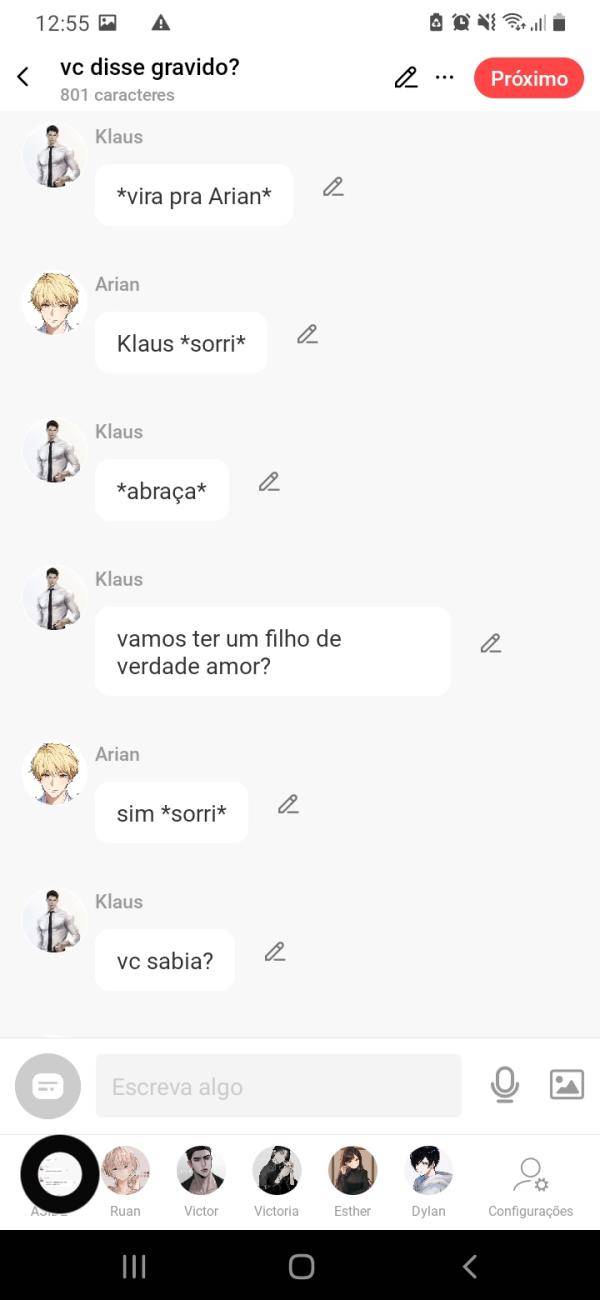Focus the 'Escreva algo' text field
This screenshot has width=600, height=1300.
(278, 1086)
